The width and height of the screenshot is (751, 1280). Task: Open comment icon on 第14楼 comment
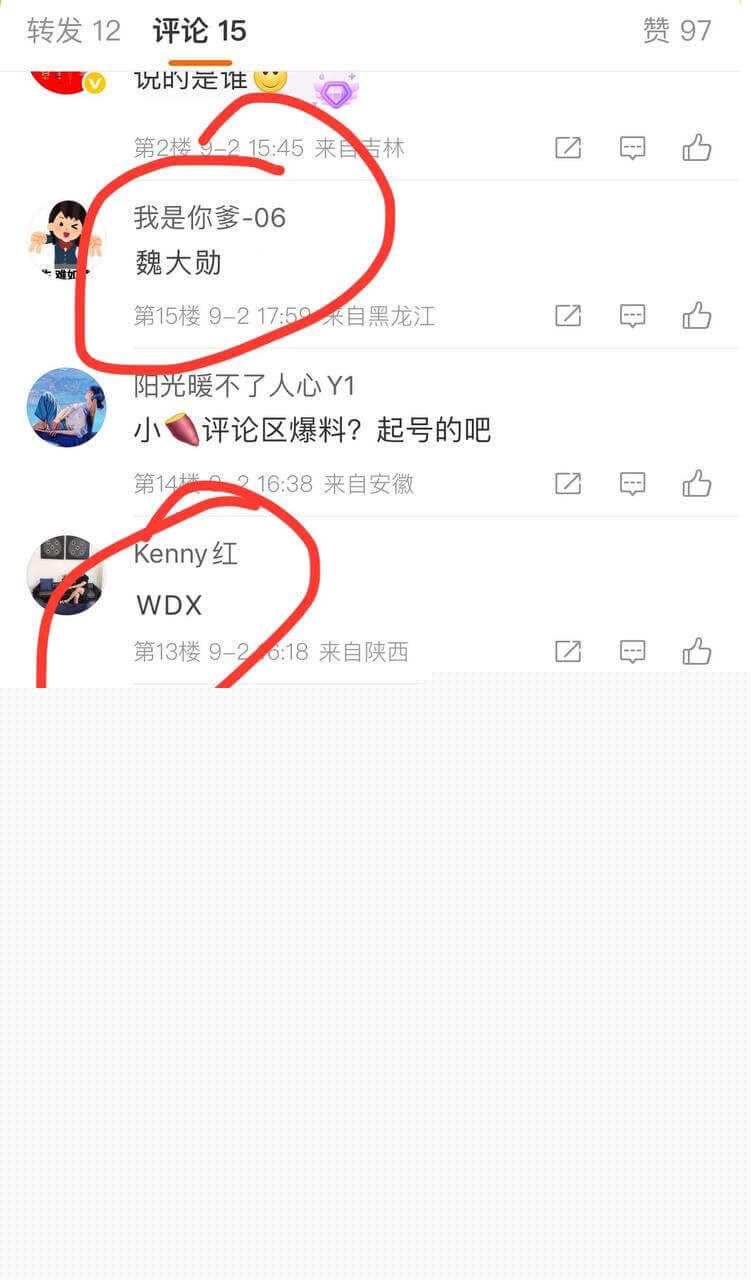tap(632, 483)
